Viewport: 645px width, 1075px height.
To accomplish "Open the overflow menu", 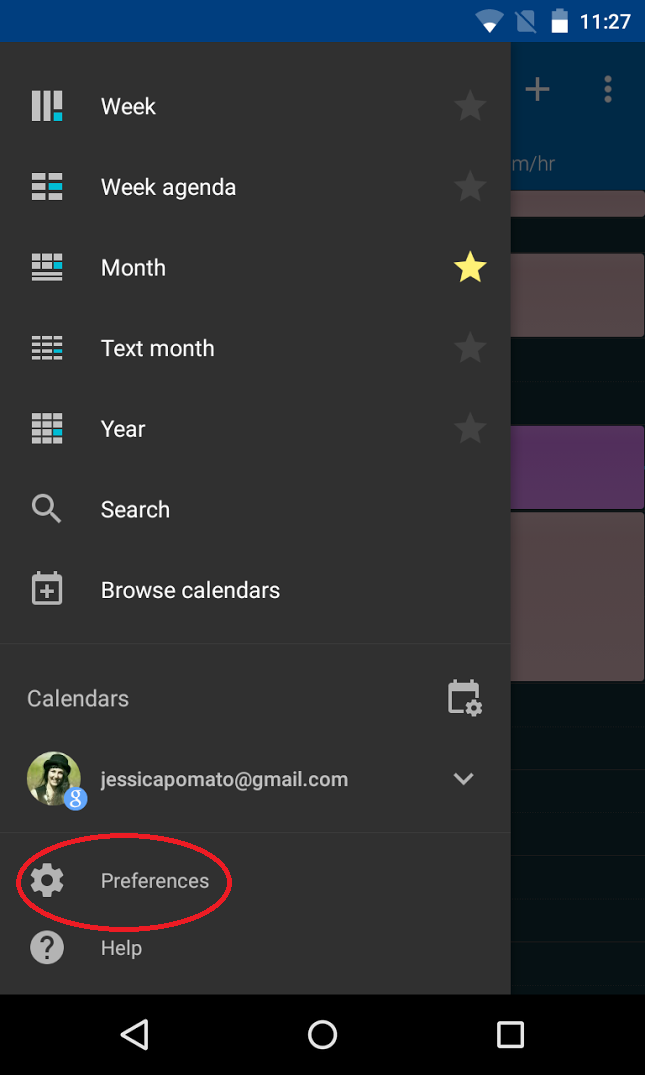I will [x=608, y=90].
